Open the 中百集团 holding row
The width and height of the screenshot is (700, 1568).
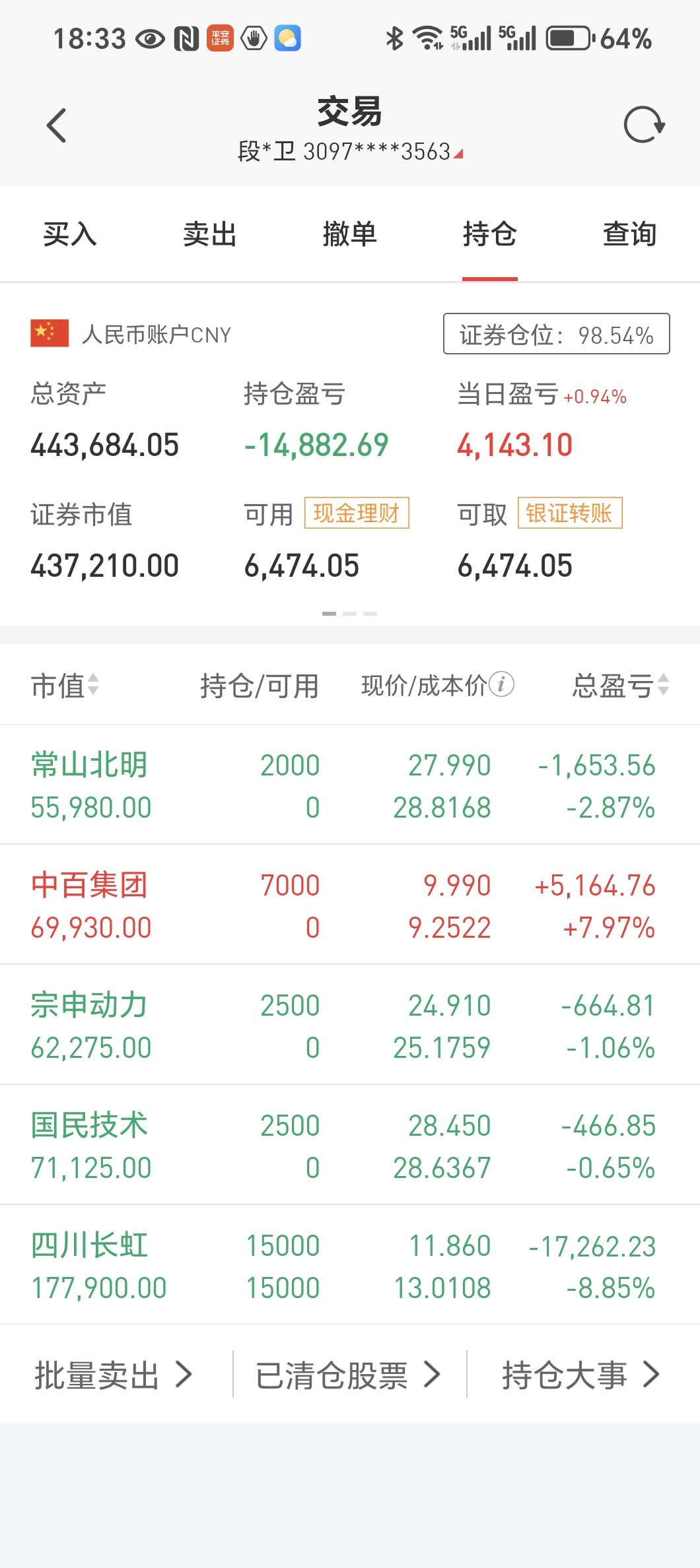tap(350, 905)
